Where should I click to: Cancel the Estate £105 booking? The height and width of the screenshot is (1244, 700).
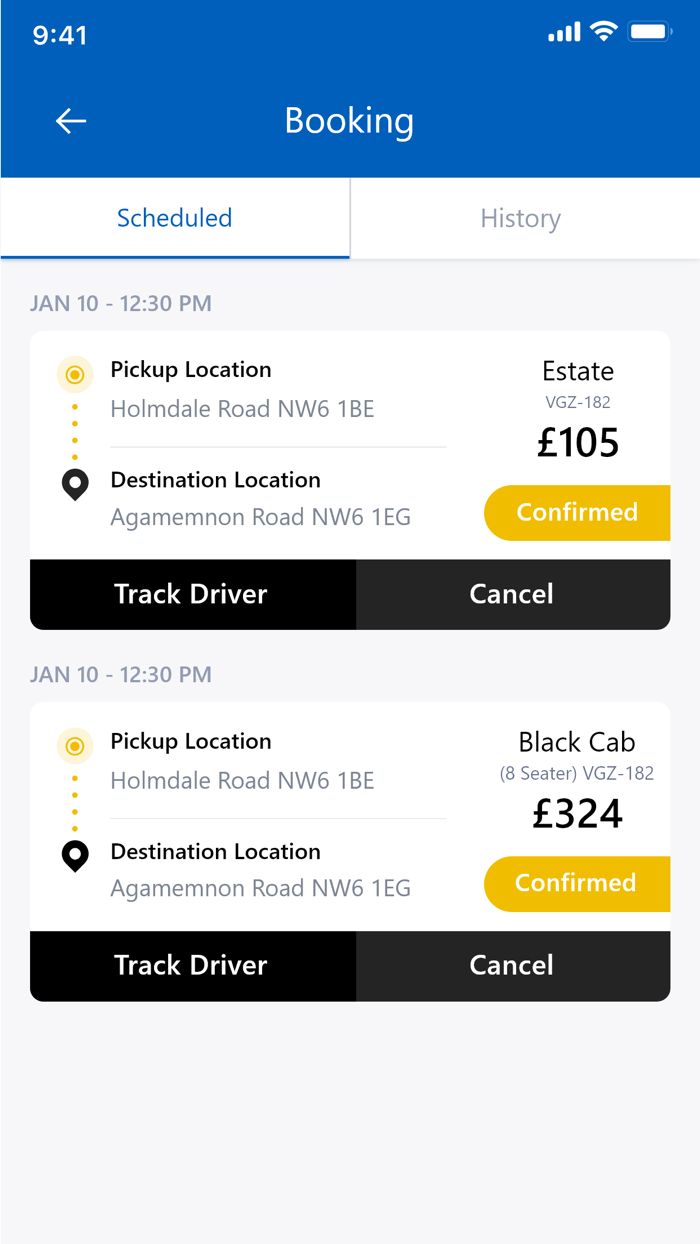pos(512,594)
